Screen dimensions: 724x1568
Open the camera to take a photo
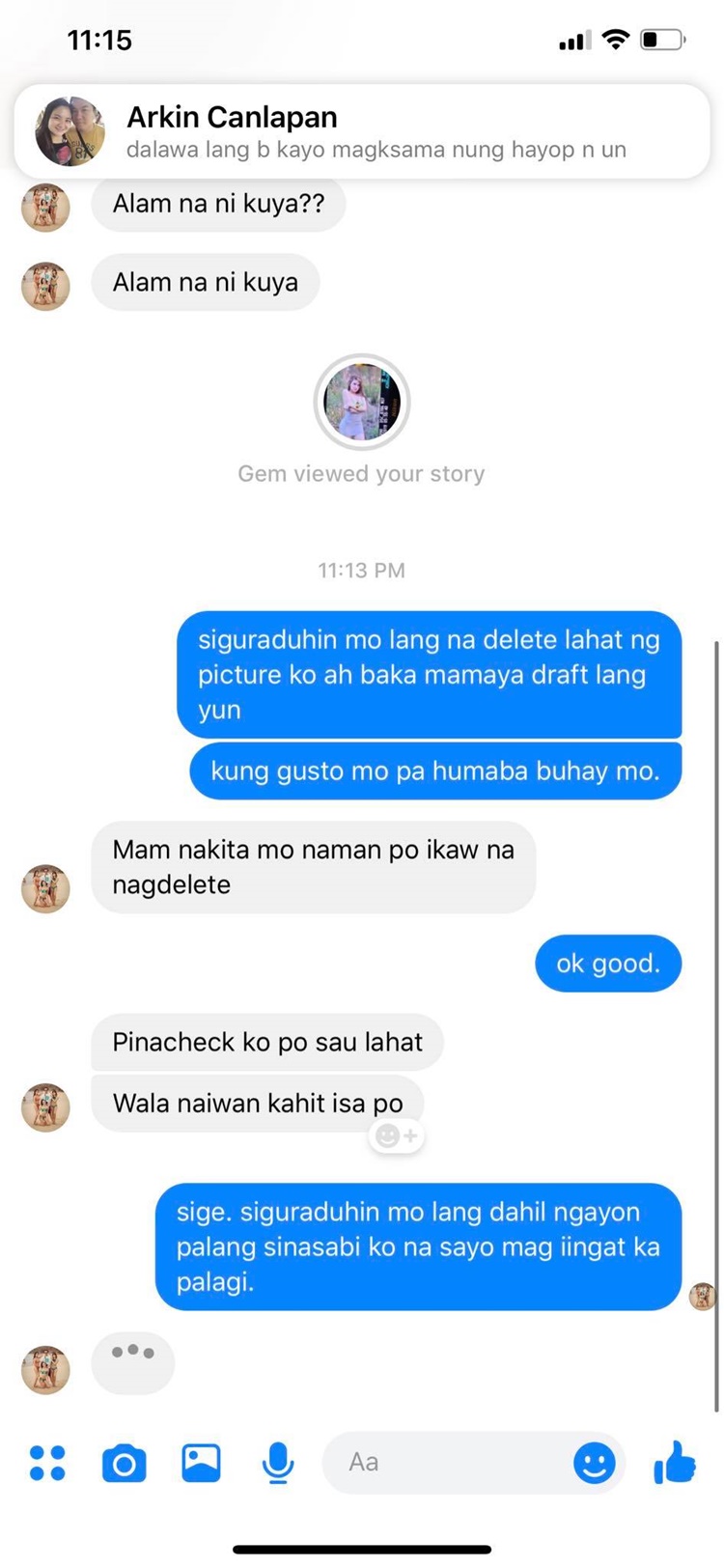tap(124, 1463)
